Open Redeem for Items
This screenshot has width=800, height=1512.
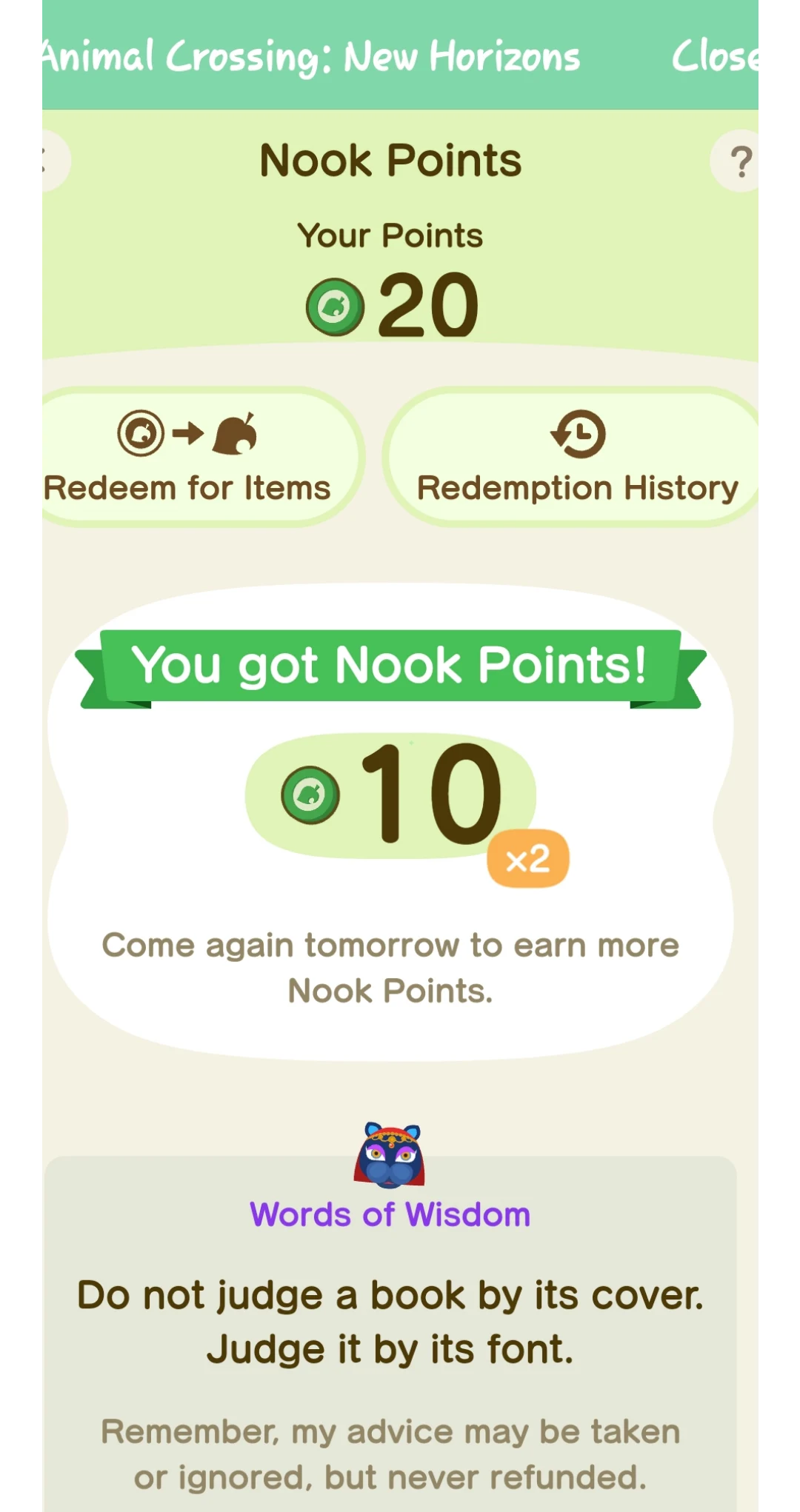pos(193,457)
